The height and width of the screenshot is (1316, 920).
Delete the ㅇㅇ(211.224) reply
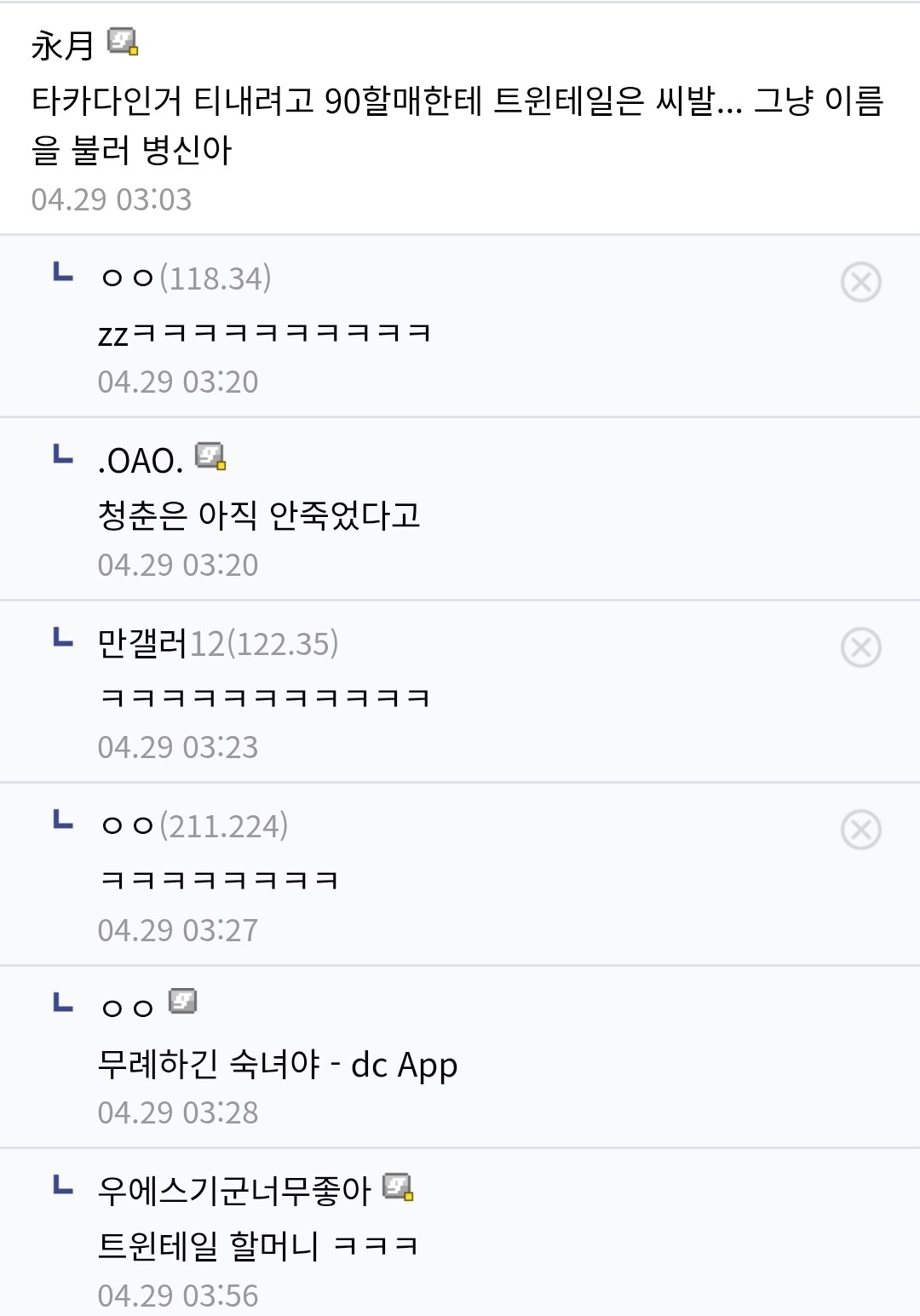(x=860, y=830)
